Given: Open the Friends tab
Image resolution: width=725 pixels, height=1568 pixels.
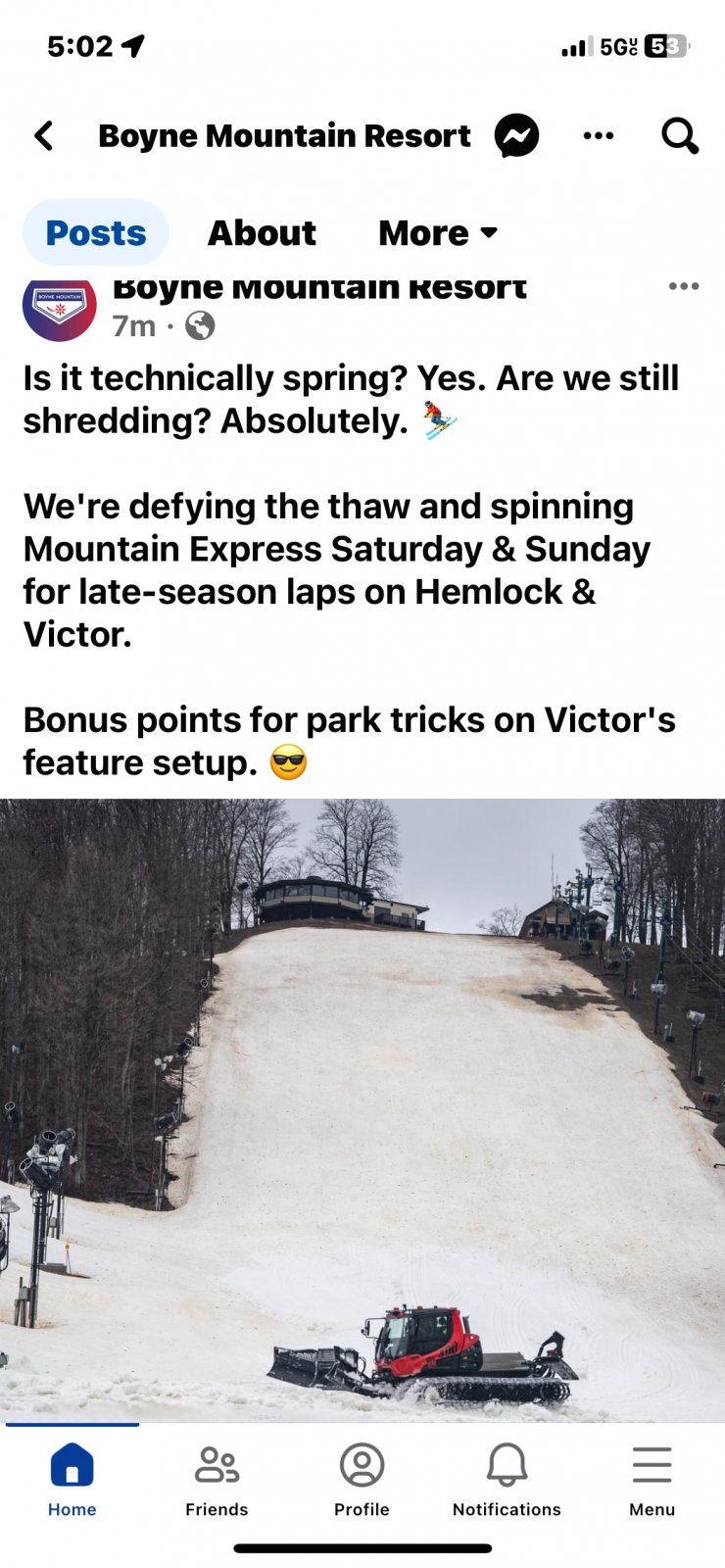Looking at the screenshot, I should 217,1480.
